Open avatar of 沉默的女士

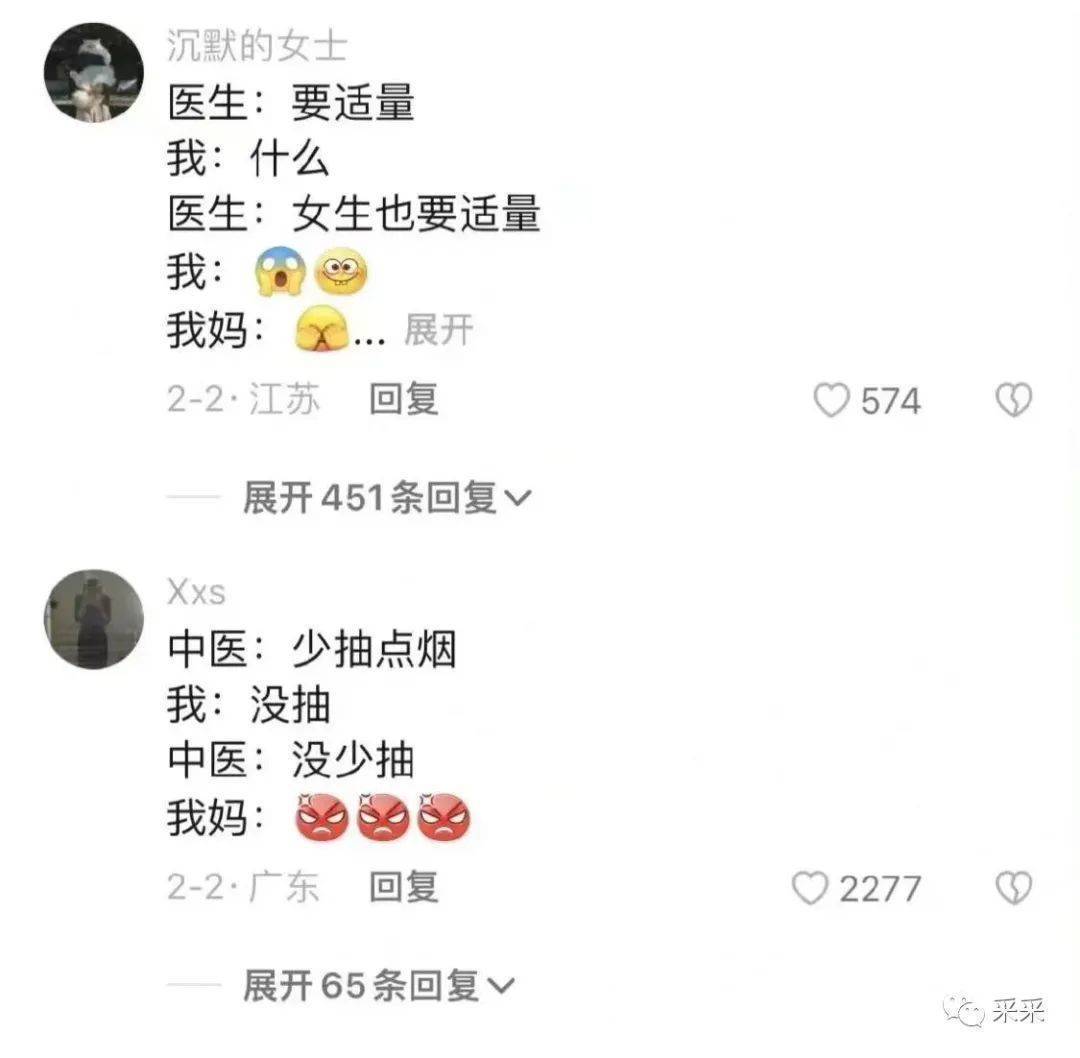point(93,73)
